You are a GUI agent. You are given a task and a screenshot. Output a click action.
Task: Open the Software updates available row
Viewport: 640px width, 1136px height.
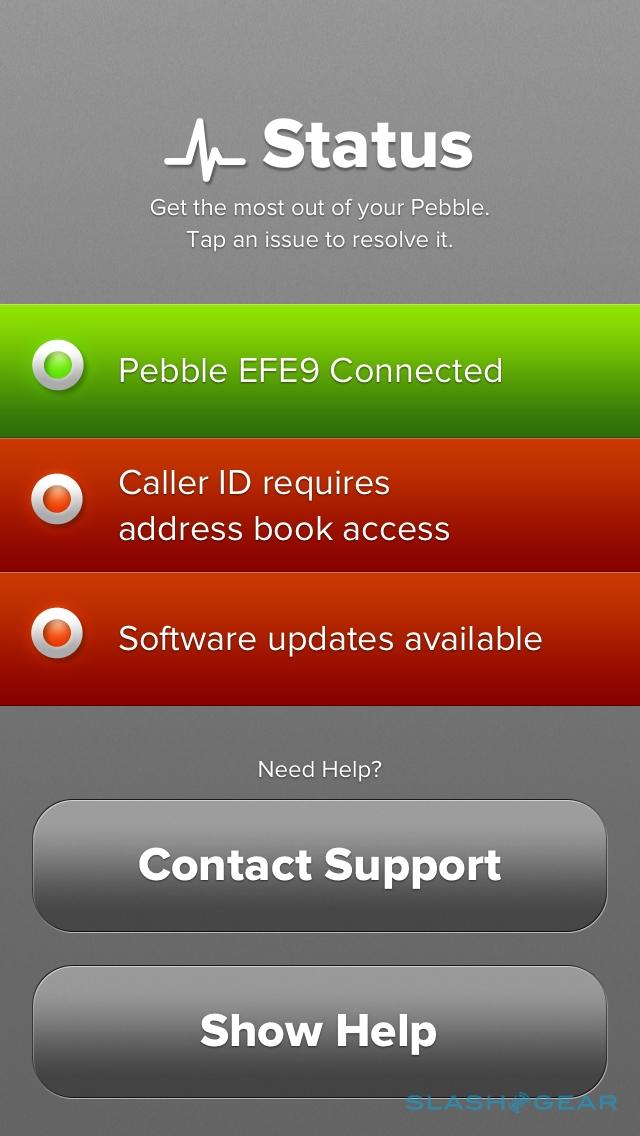(320, 639)
